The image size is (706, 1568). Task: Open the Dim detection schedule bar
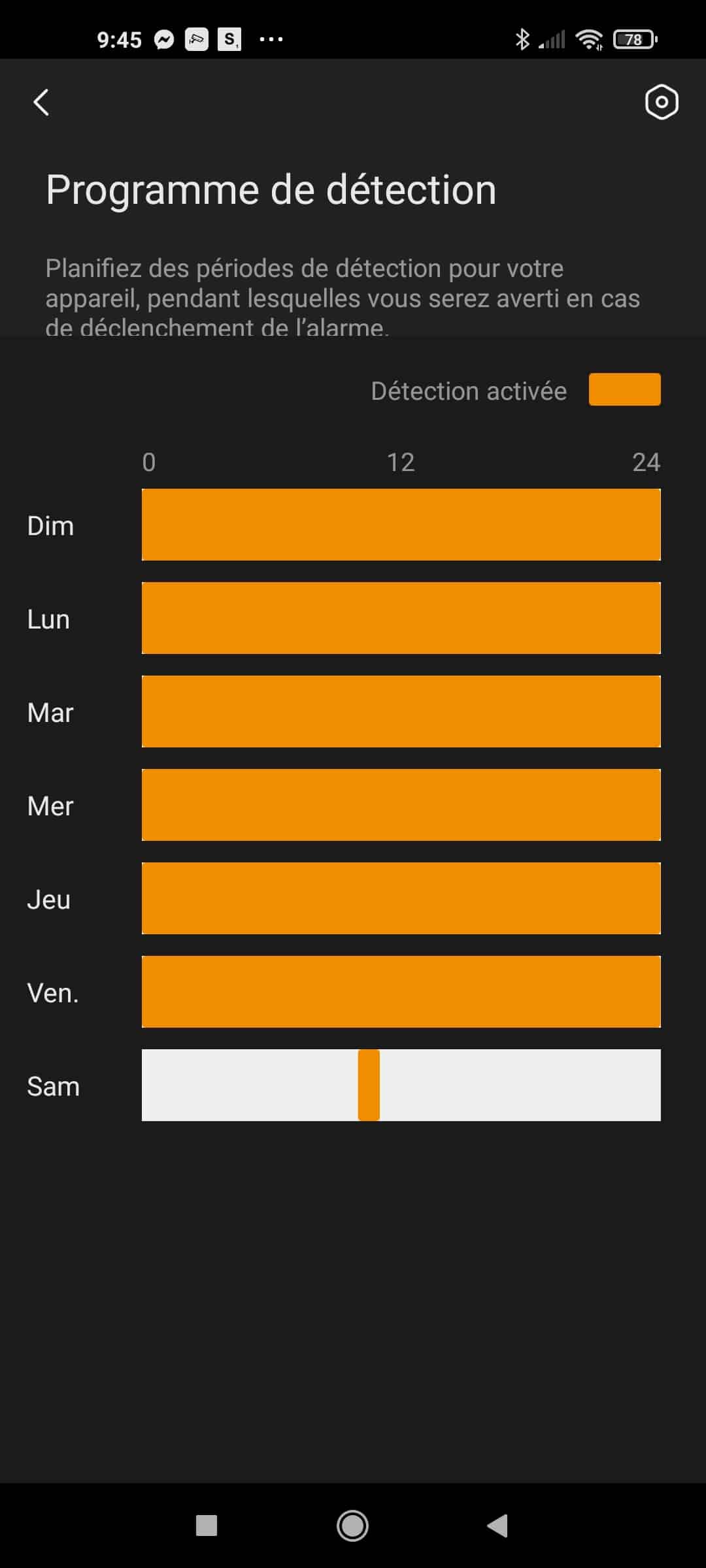point(401,525)
